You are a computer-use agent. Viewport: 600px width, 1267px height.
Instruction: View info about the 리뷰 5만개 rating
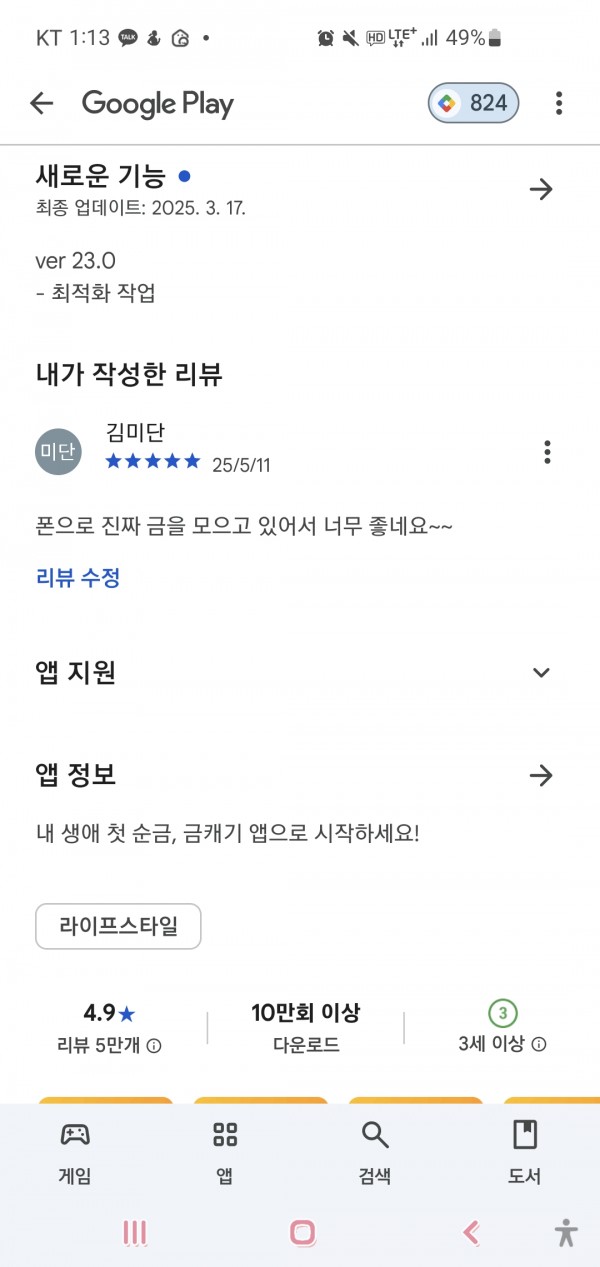tap(154, 1045)
